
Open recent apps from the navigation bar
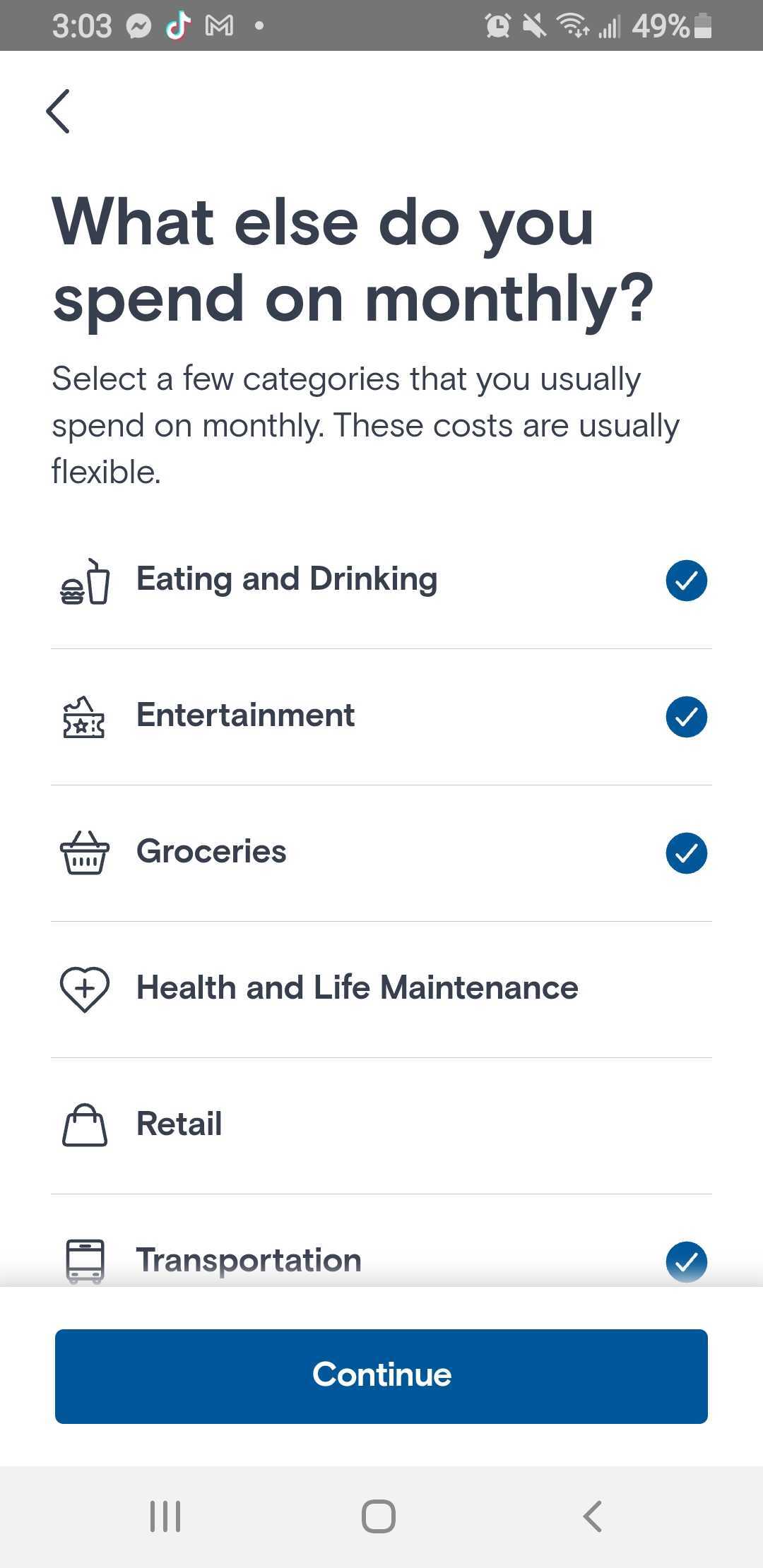click(165, 1516)
